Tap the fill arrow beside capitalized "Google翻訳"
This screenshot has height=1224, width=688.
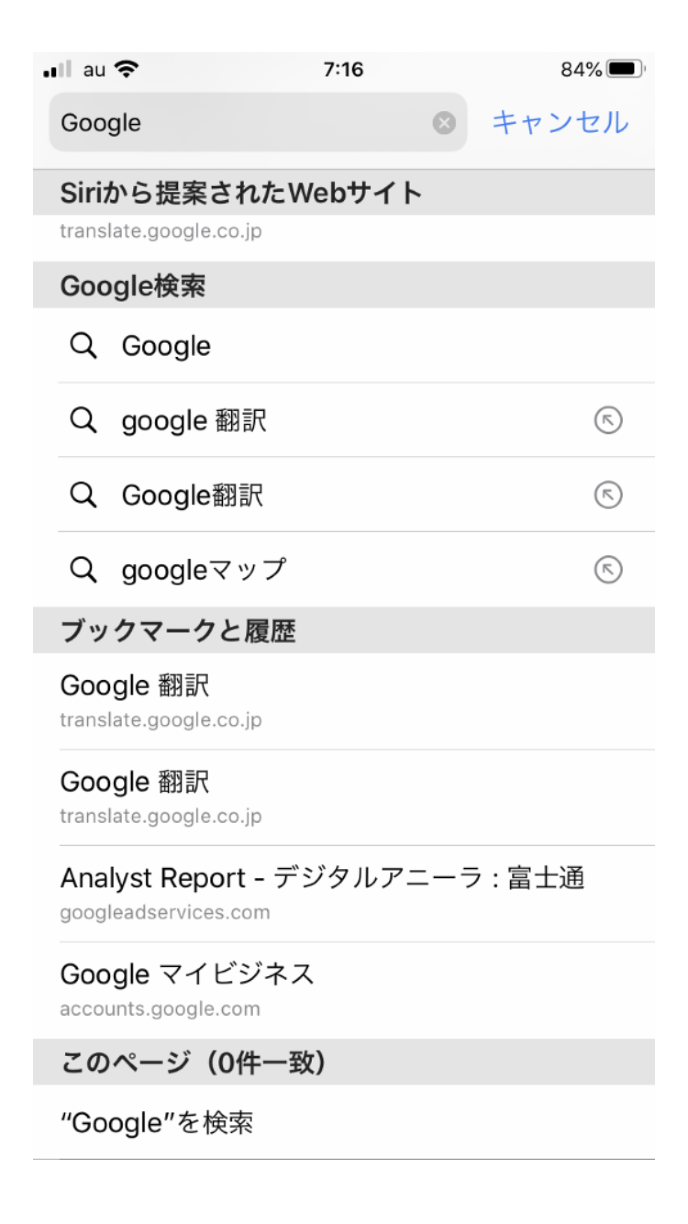(x=607, y=495)
